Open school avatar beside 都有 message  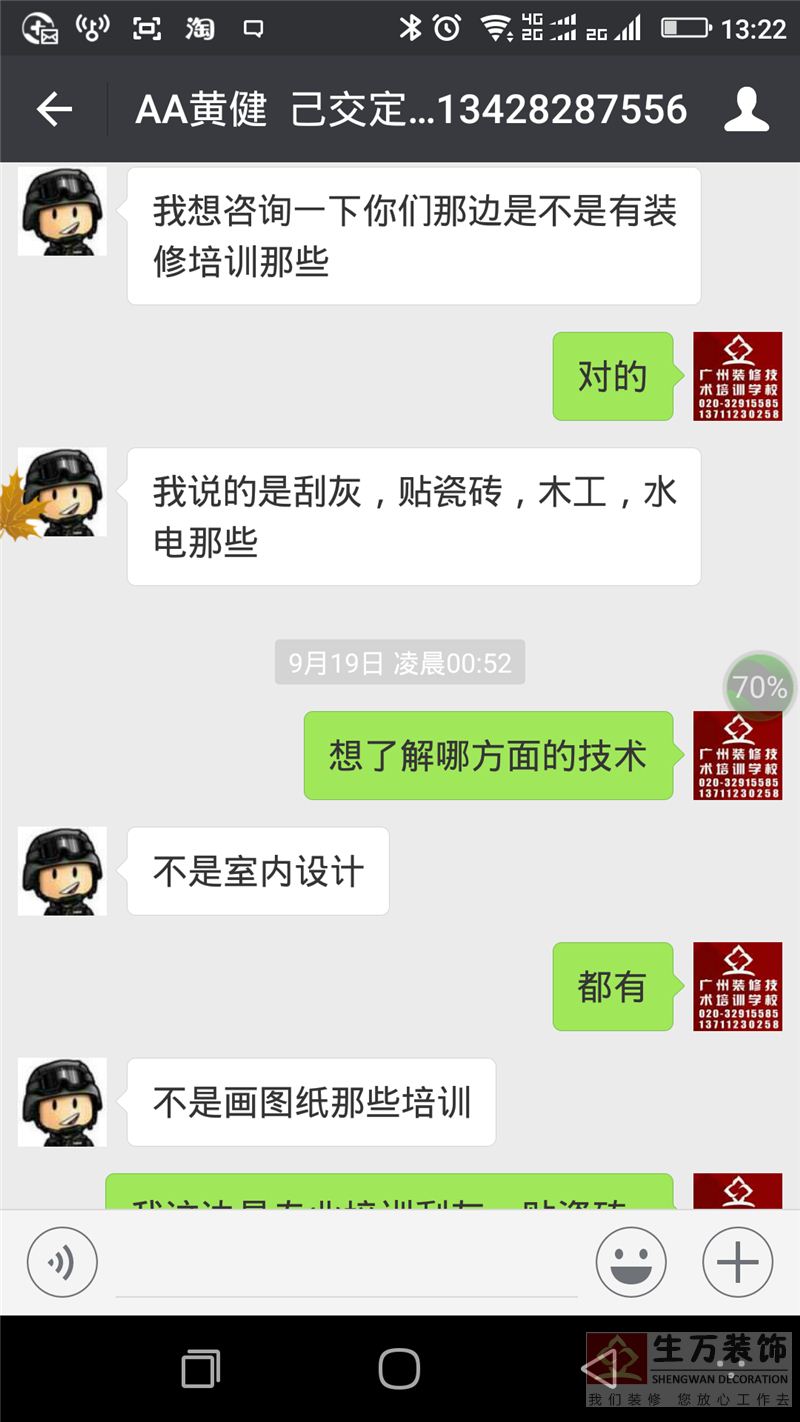tap(738, 986)
